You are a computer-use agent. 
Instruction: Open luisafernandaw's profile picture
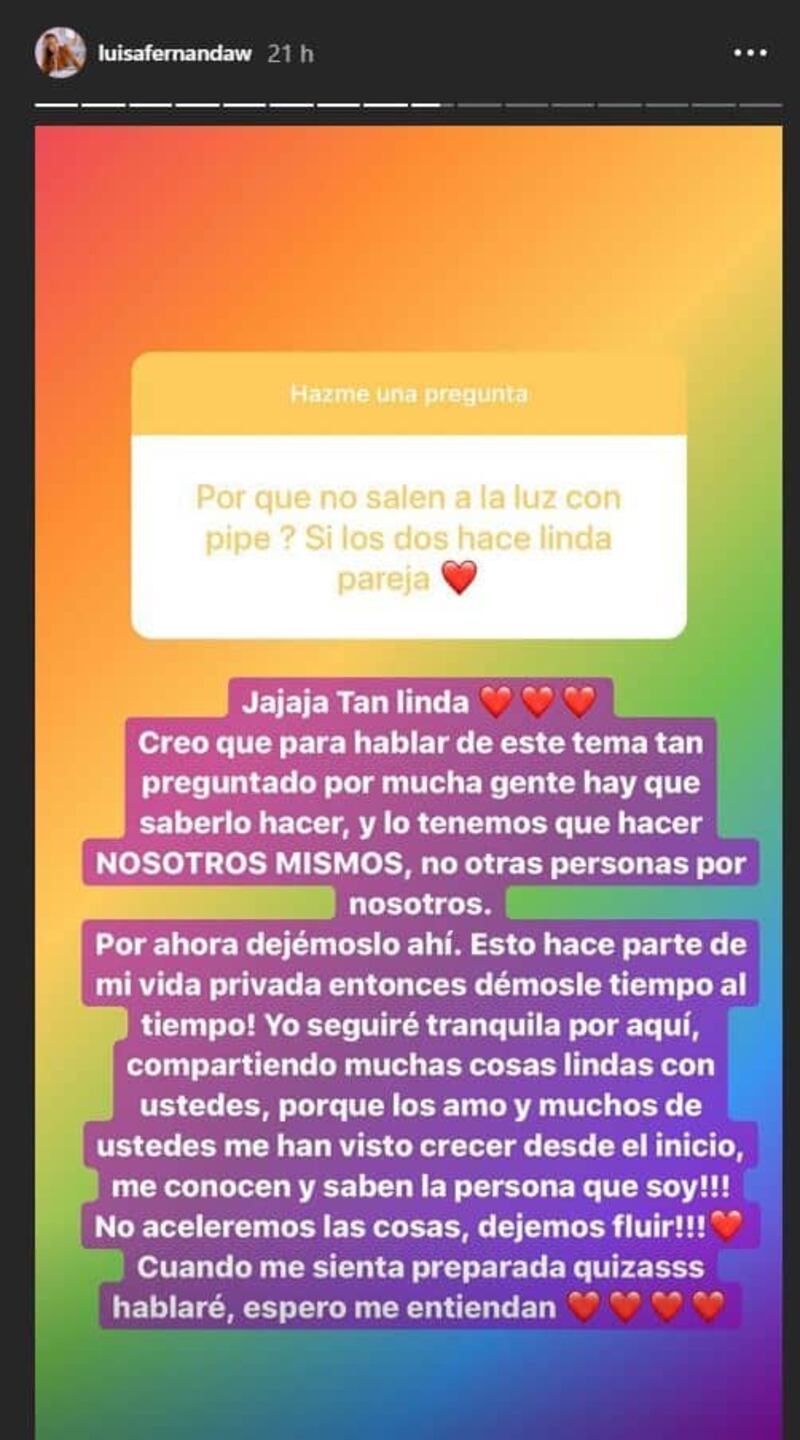pyautogui.click(x=60, y=53)
